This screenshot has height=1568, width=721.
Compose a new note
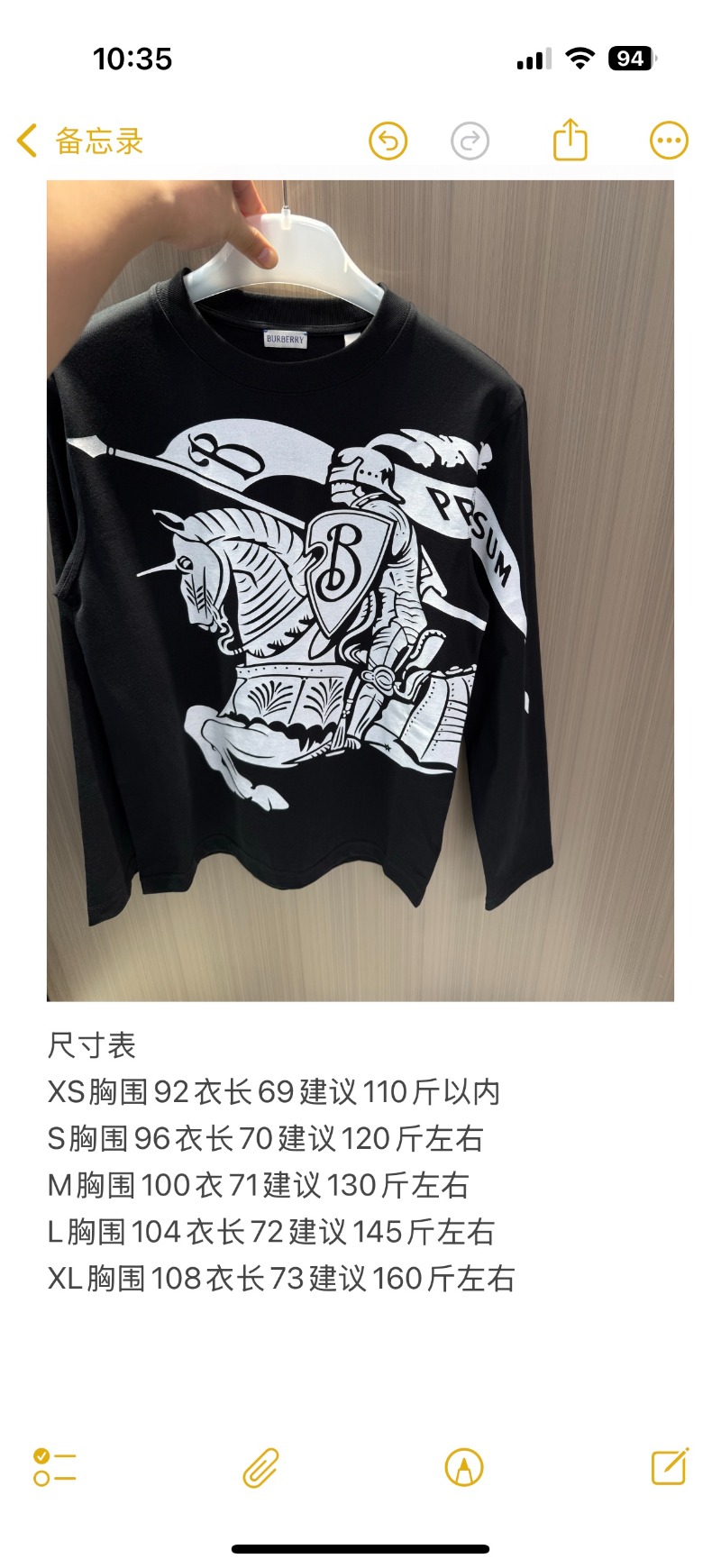670,1466
